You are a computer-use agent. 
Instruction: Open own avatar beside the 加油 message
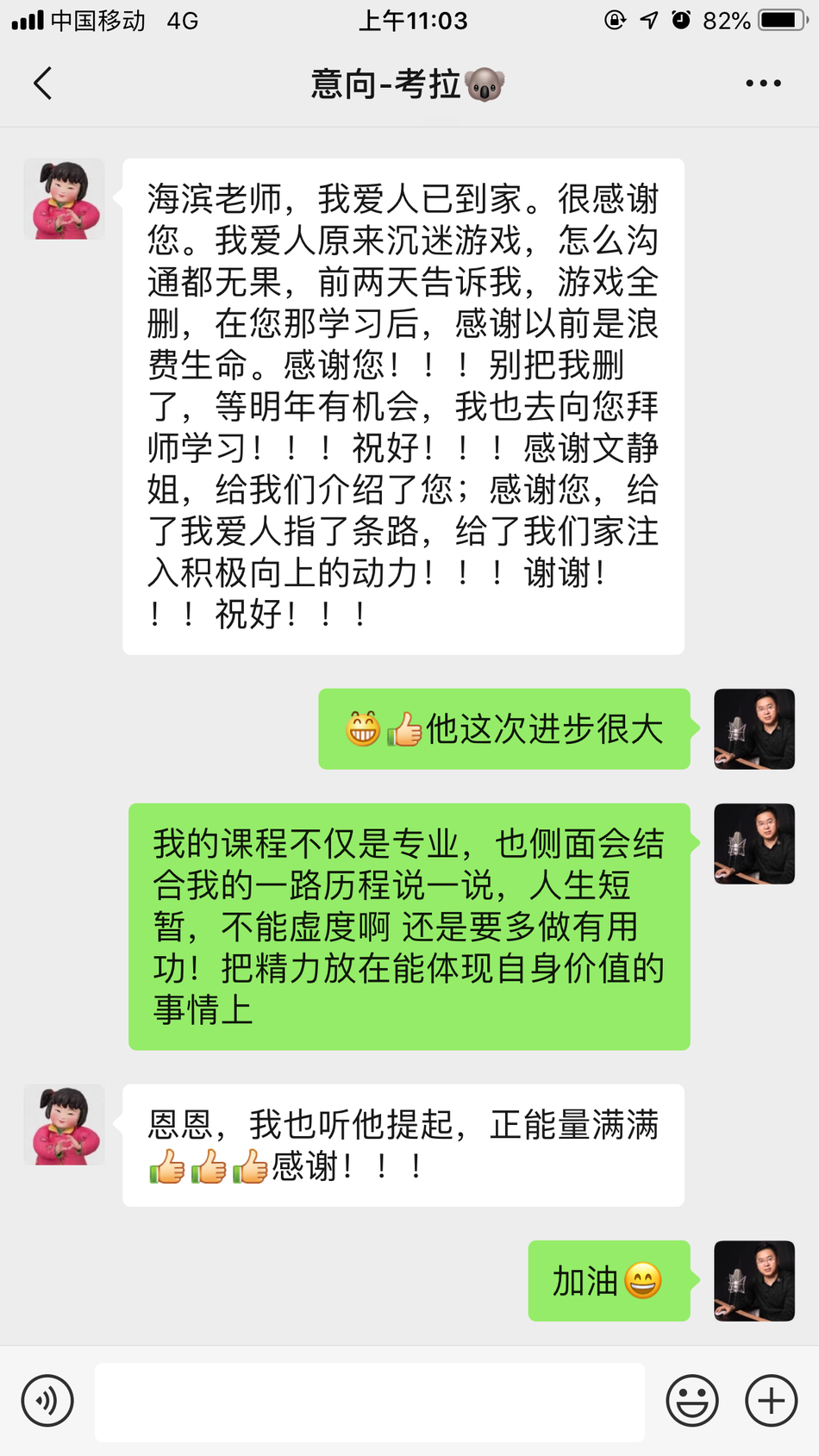pyautogui.click(x=753, y=1281)
